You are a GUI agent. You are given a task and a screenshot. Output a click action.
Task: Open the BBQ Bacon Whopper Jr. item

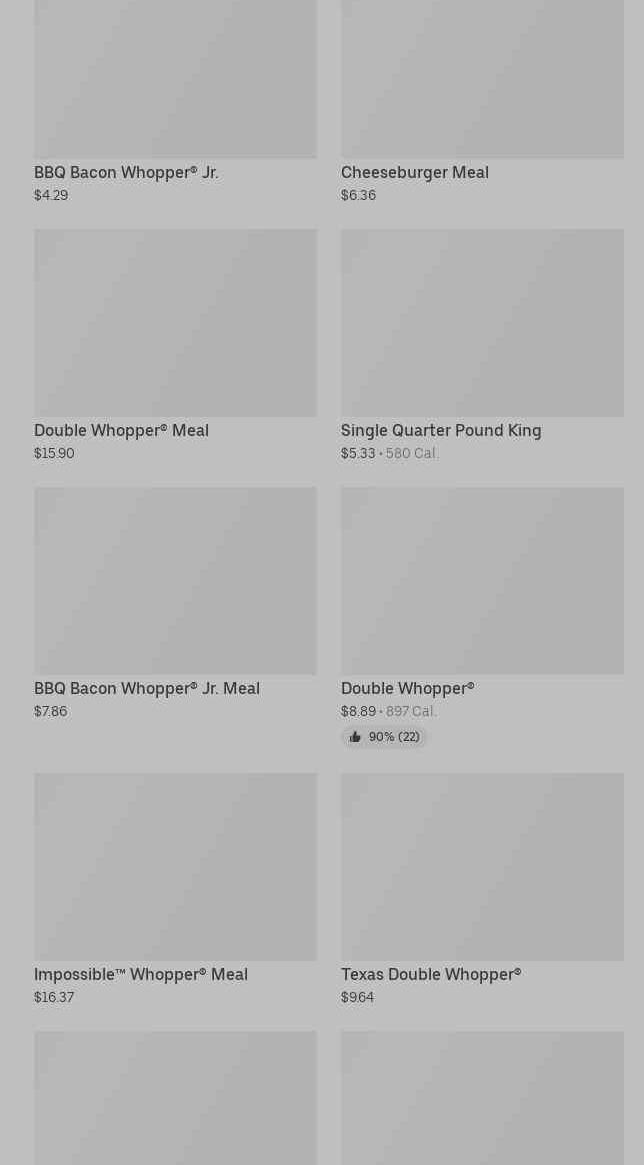(x=175, y=100)
